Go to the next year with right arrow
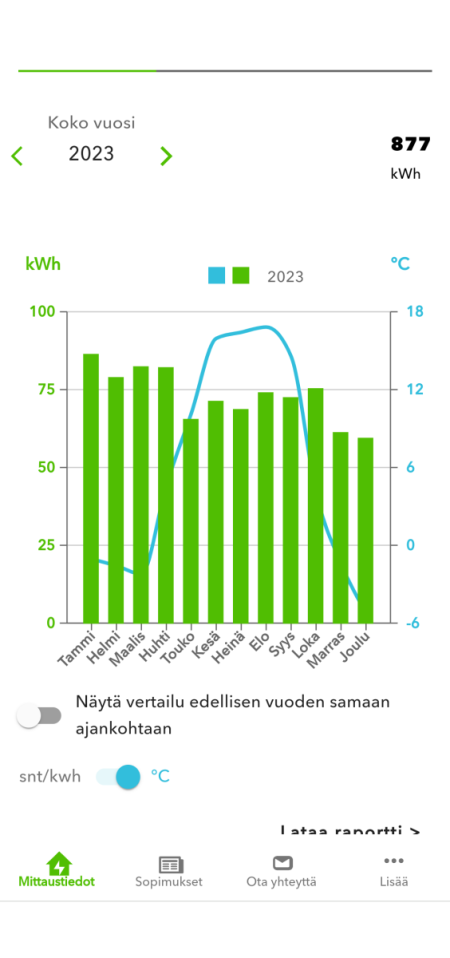Viewport: 450px width, 958px height. (166, 156)
